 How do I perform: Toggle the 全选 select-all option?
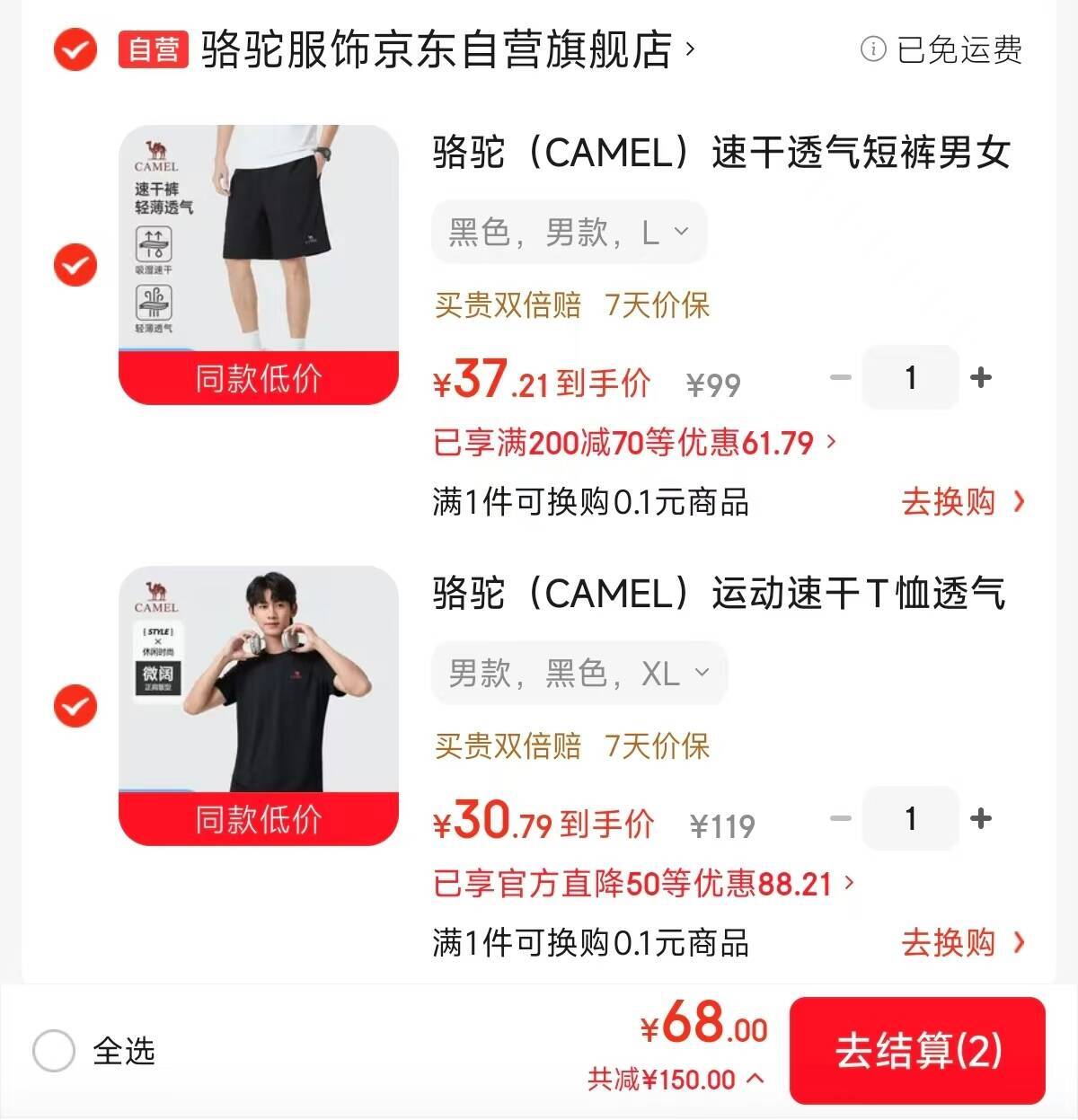[x=54, y=1051]
